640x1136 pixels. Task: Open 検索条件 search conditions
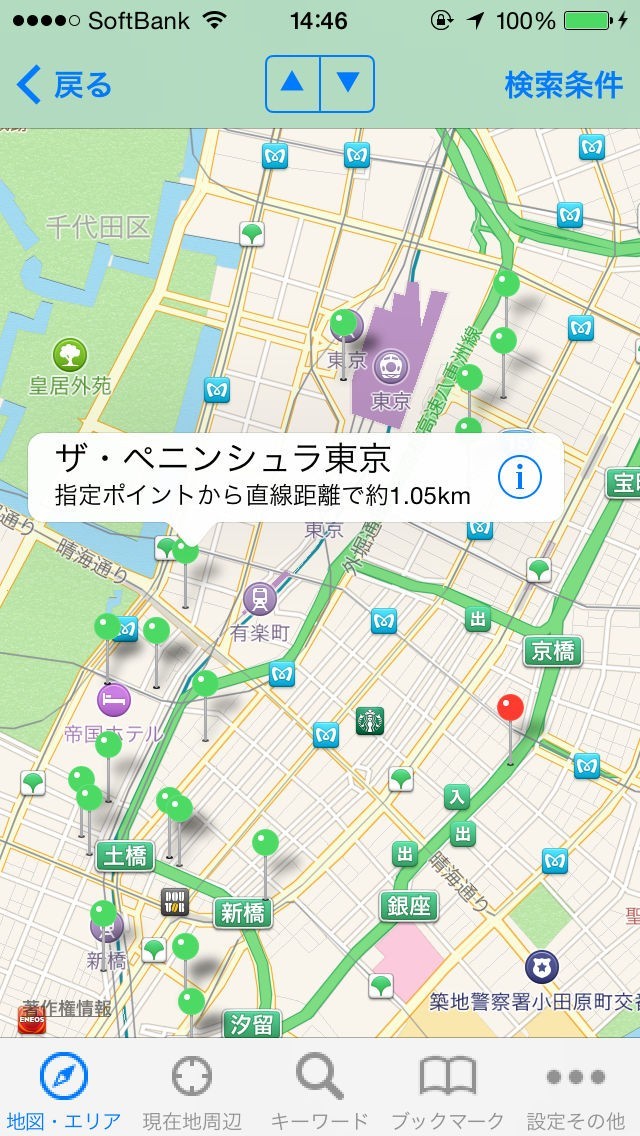[563, 85]
